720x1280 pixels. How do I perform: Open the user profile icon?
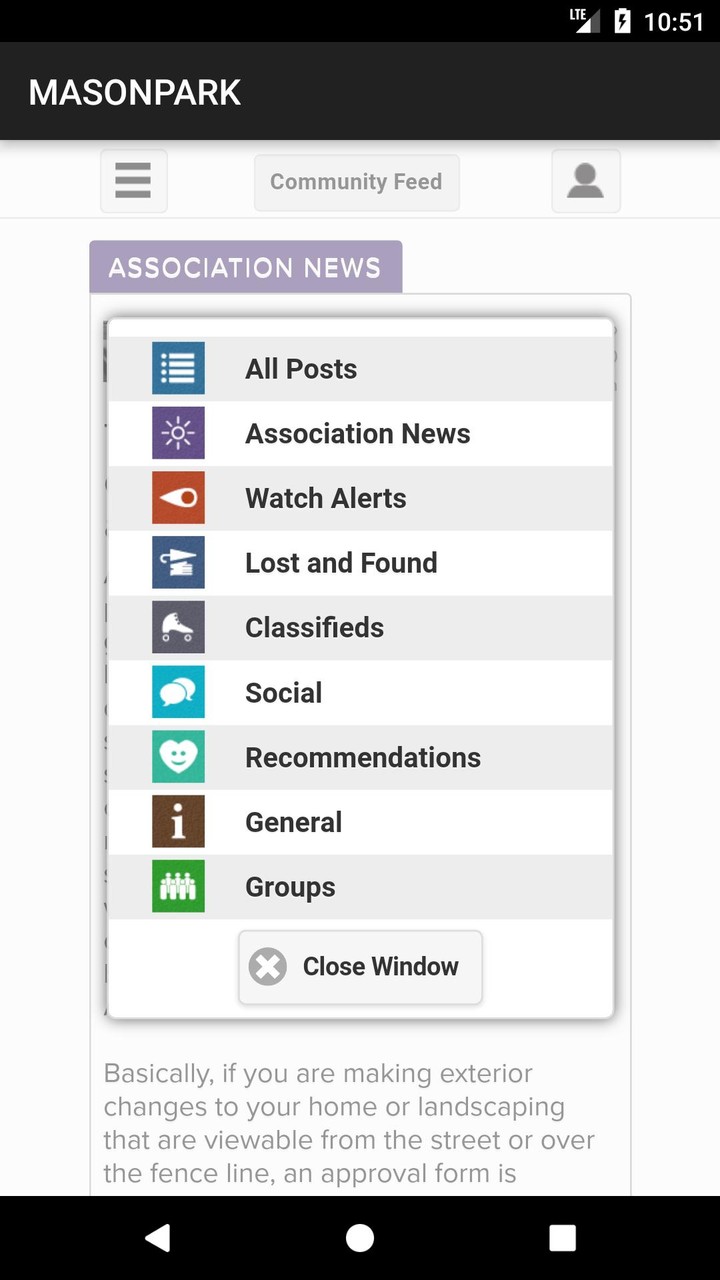pyautogui.click(x=585, y=181)
